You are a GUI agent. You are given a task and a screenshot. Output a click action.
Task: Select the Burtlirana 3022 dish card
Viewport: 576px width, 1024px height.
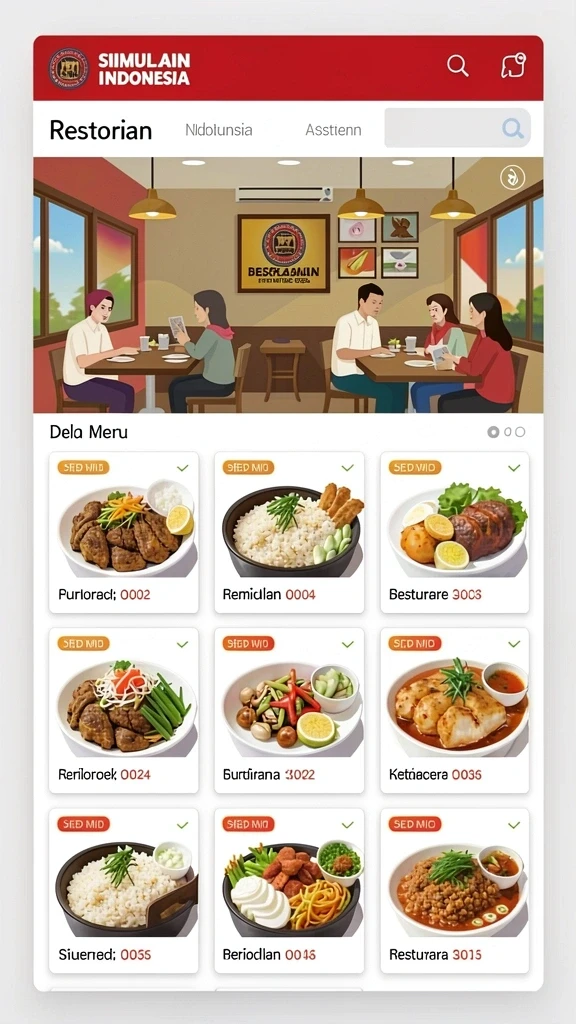289,711
